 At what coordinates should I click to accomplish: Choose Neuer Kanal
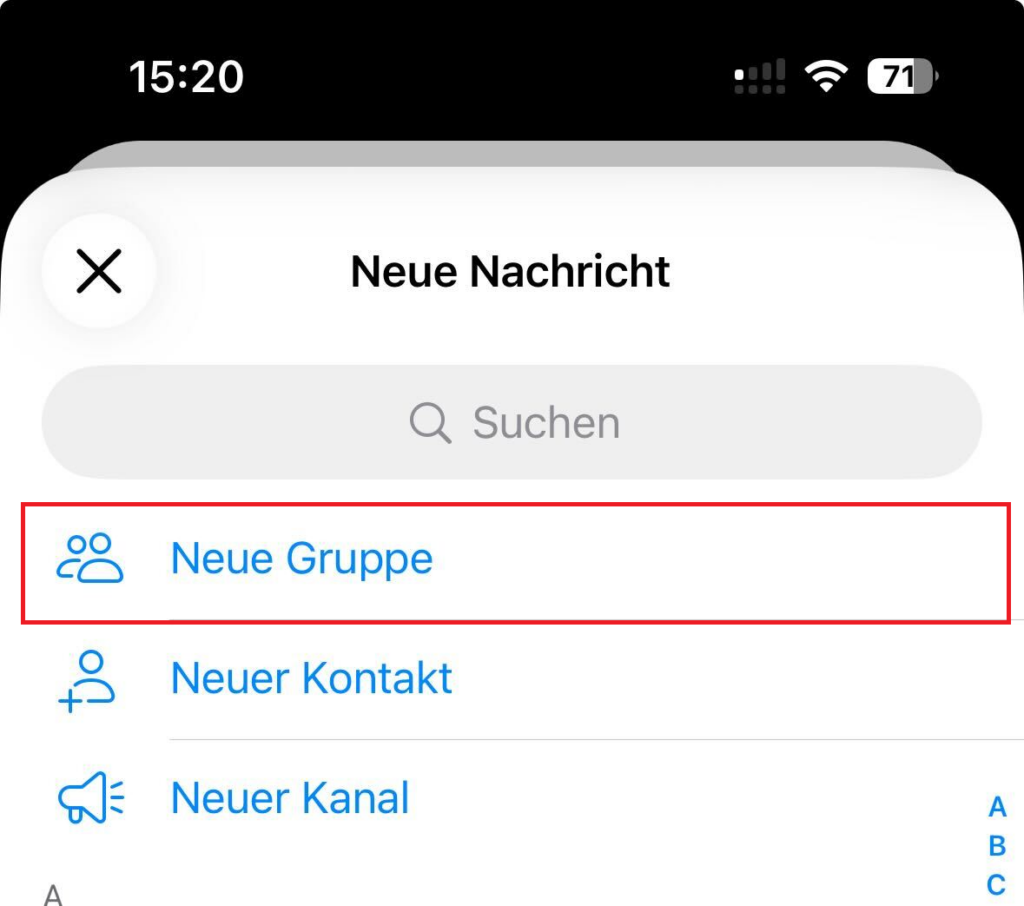point(290,799)
